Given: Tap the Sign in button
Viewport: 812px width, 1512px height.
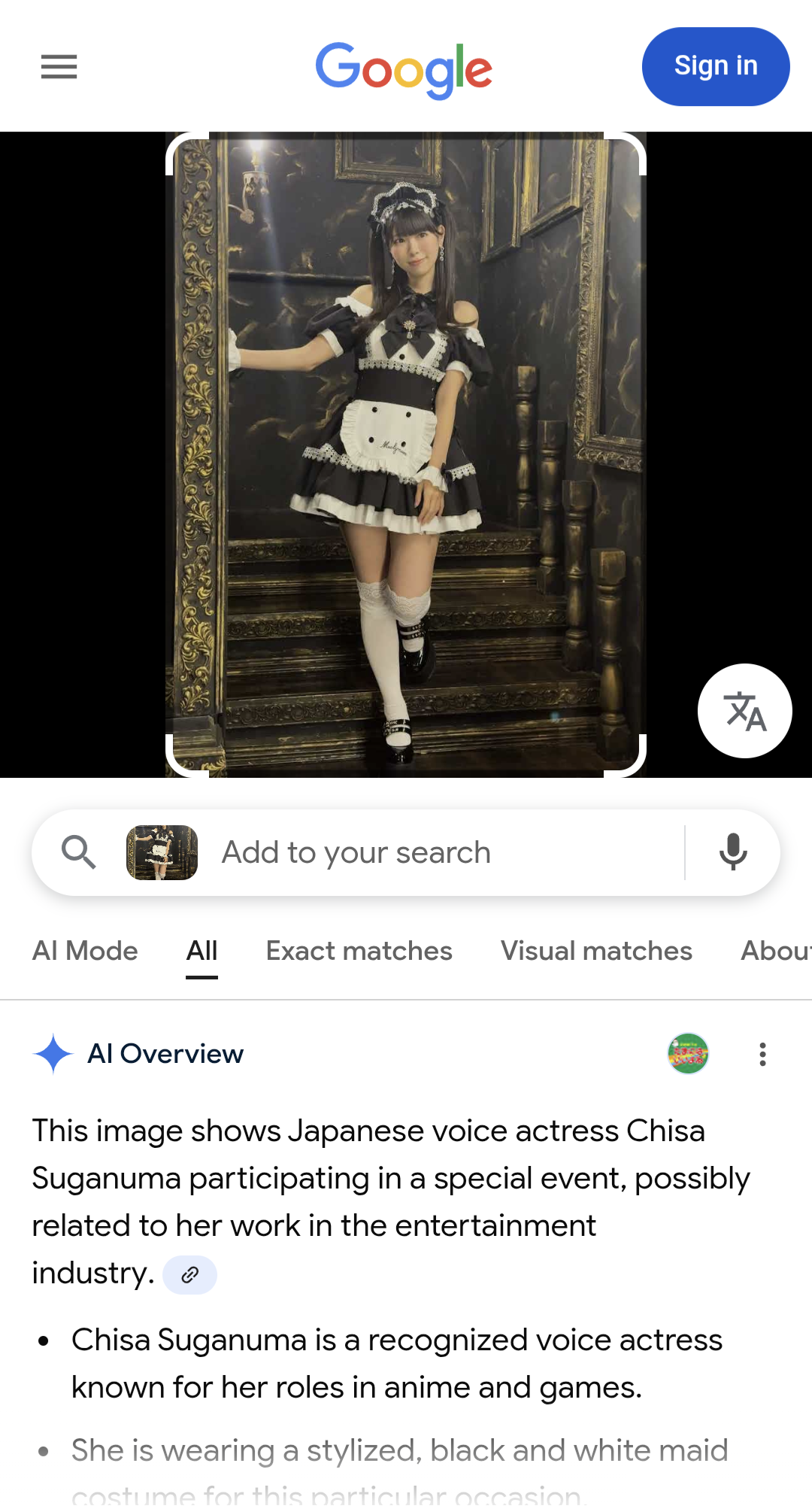Looking at the screenshot, I should click(x=715, y=66).
